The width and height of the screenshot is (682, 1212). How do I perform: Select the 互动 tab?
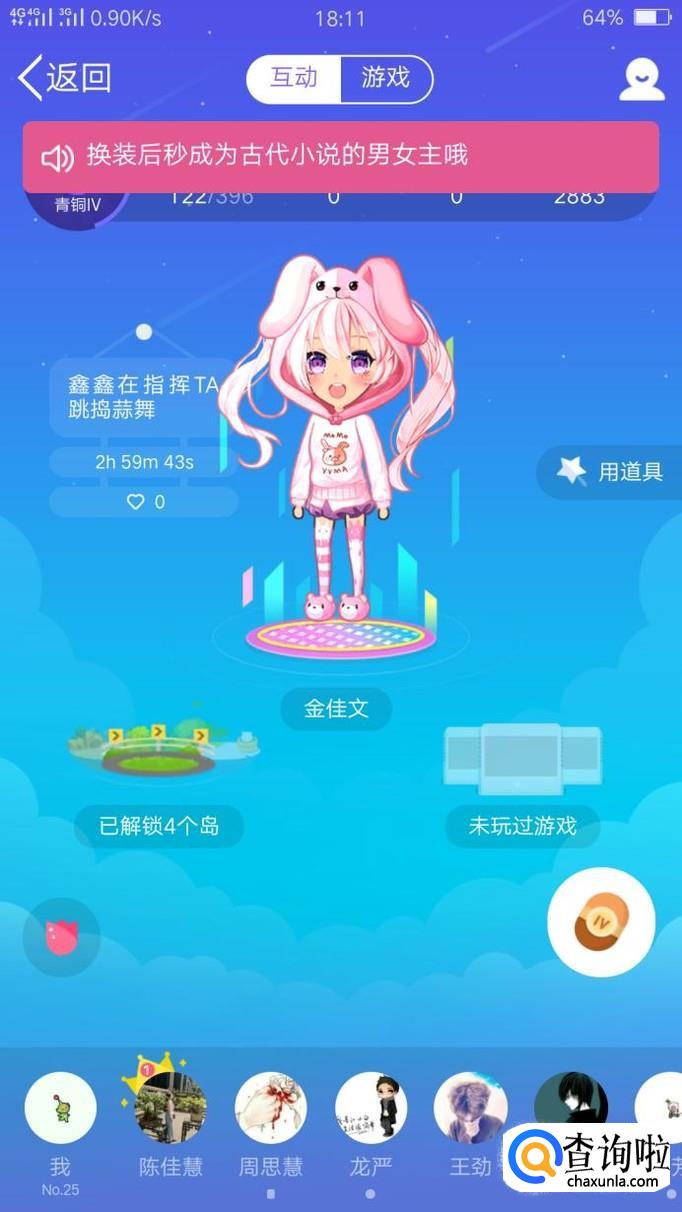[x=295, y=79]
